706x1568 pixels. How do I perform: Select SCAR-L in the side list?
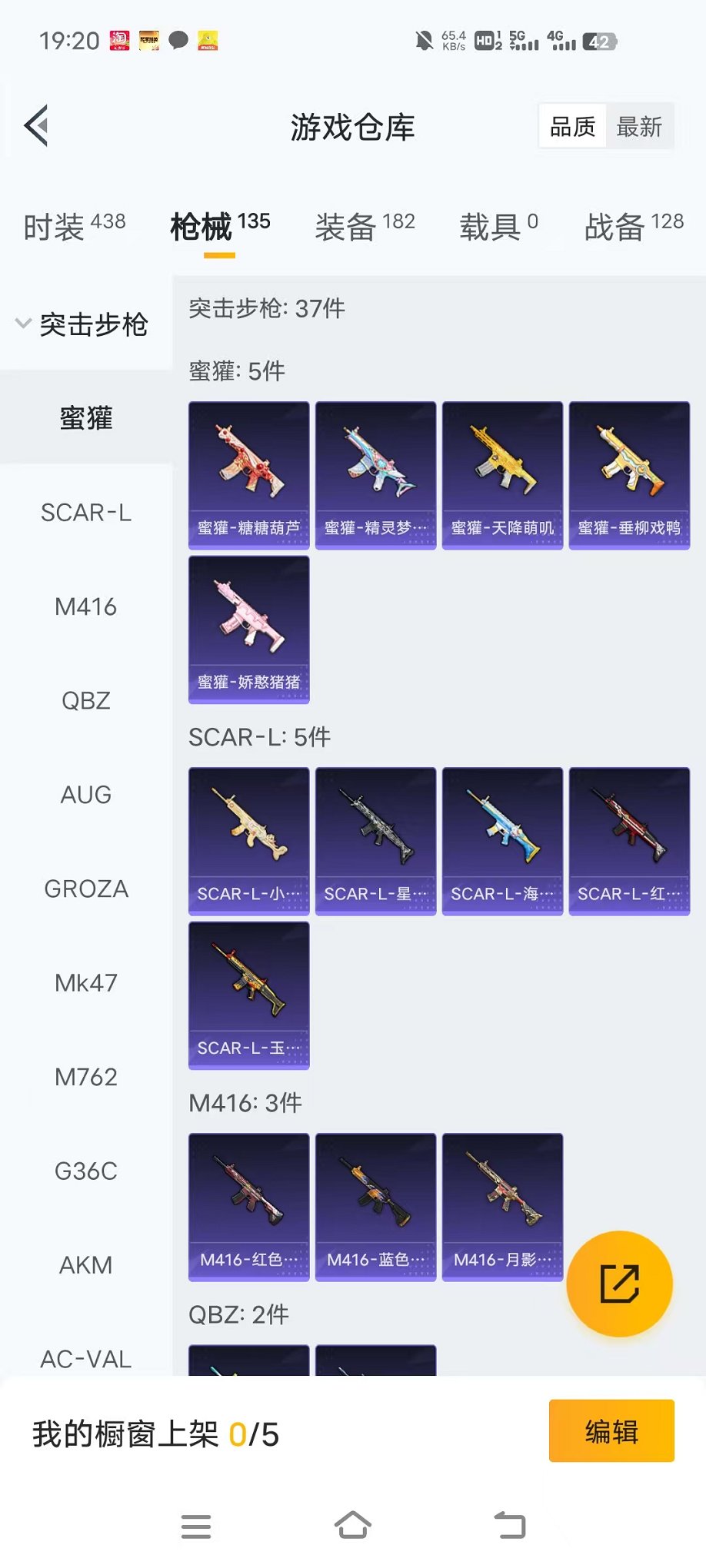[86, 513]
